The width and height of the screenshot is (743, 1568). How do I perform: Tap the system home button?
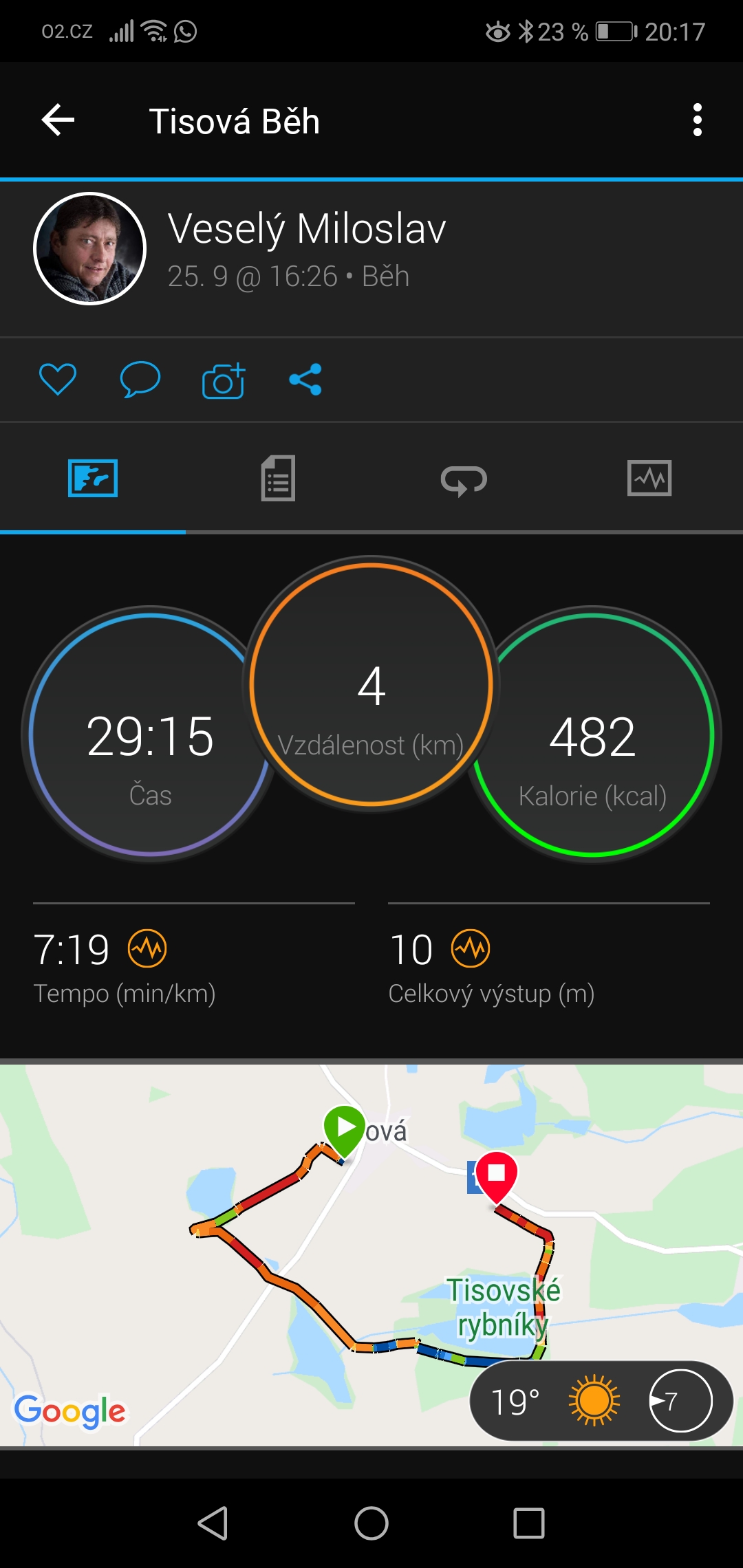[371, 1523]
